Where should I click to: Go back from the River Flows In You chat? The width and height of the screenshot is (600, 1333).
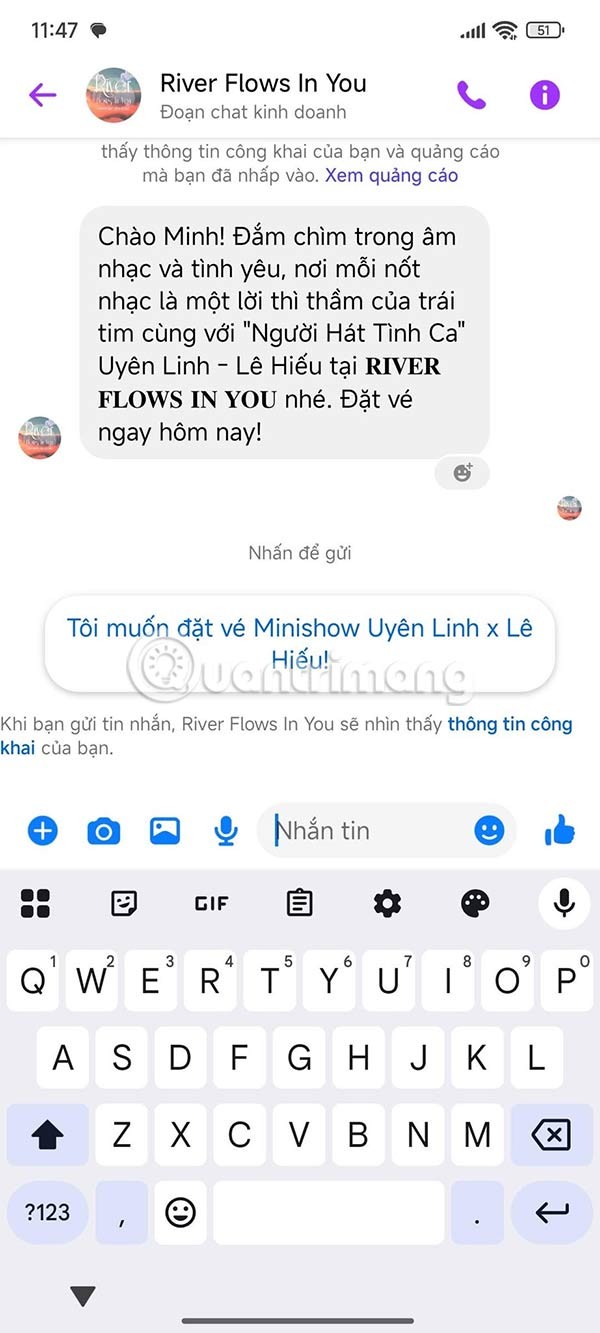point(42,95)
